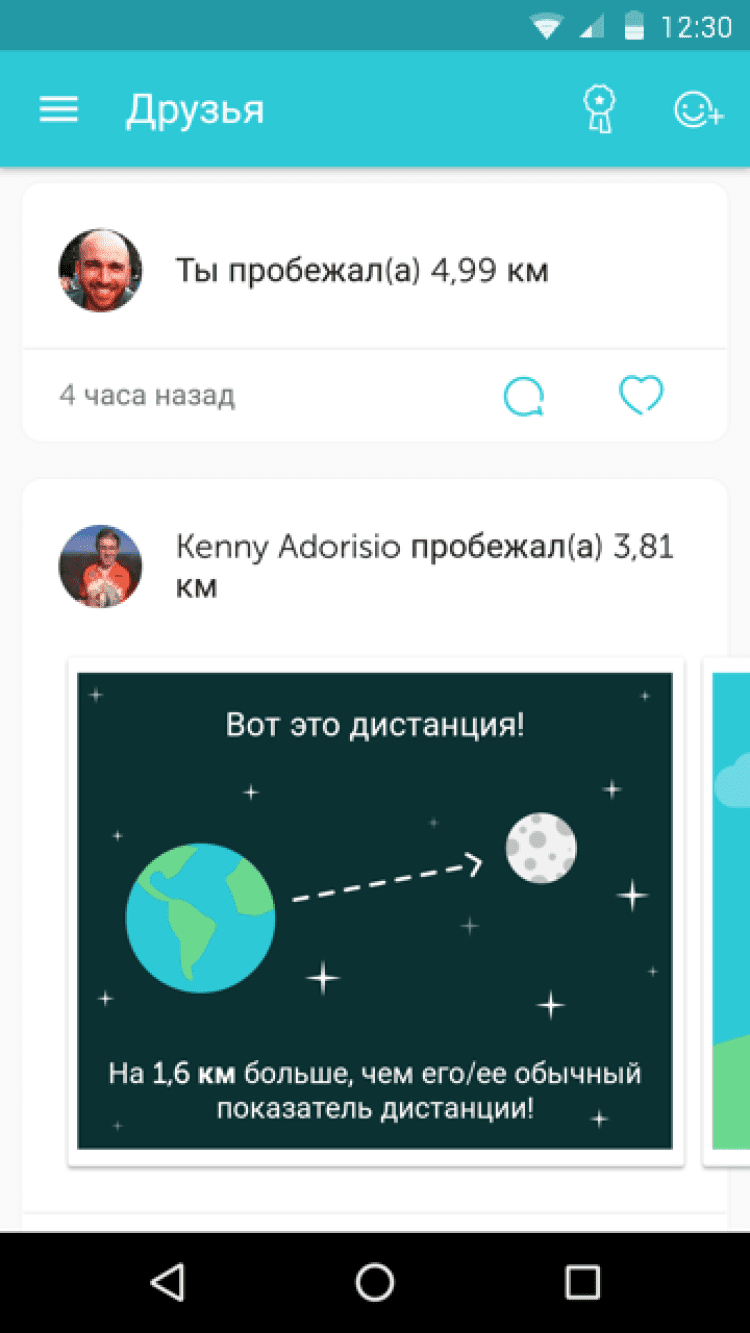The image size is (750, 1333).
Task: Like your 4,99 км run post
Action: [641, 396]
